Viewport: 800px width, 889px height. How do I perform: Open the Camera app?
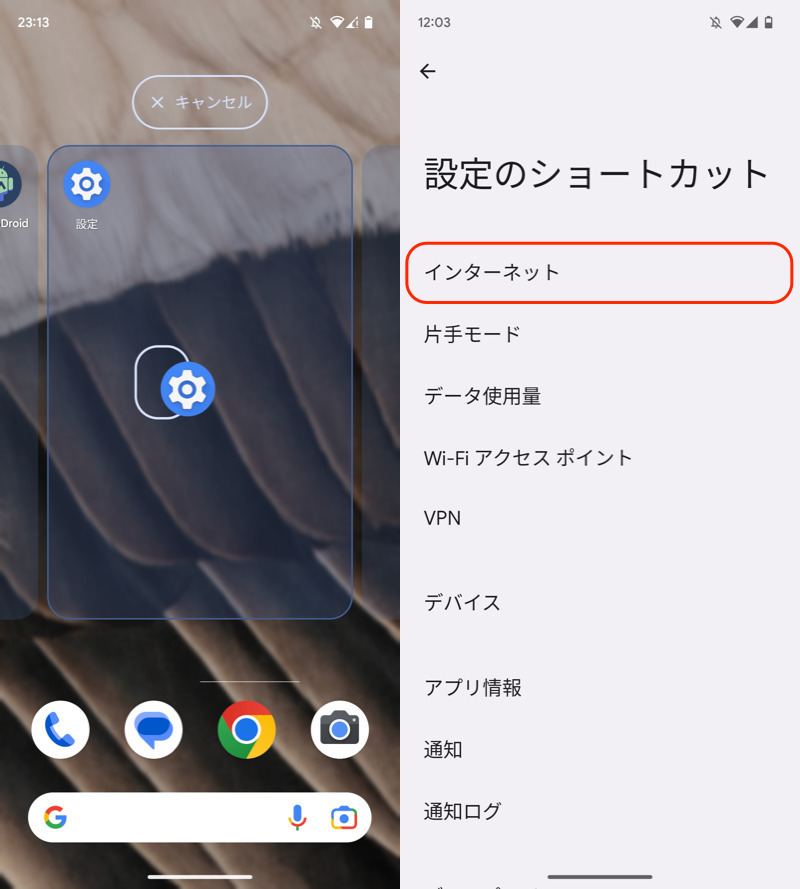(x=340, y=730)
